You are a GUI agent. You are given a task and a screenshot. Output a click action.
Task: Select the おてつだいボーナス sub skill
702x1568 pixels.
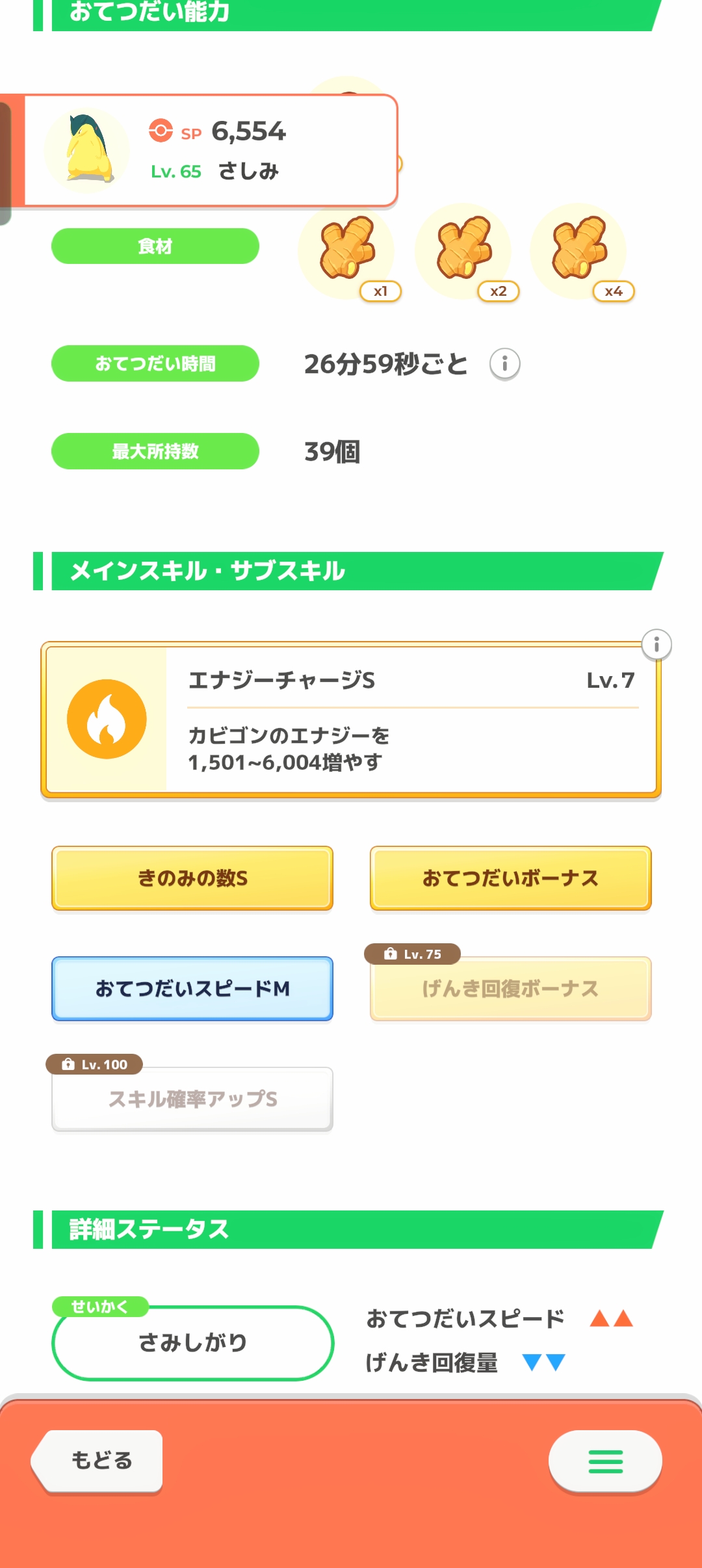(510, 878)
